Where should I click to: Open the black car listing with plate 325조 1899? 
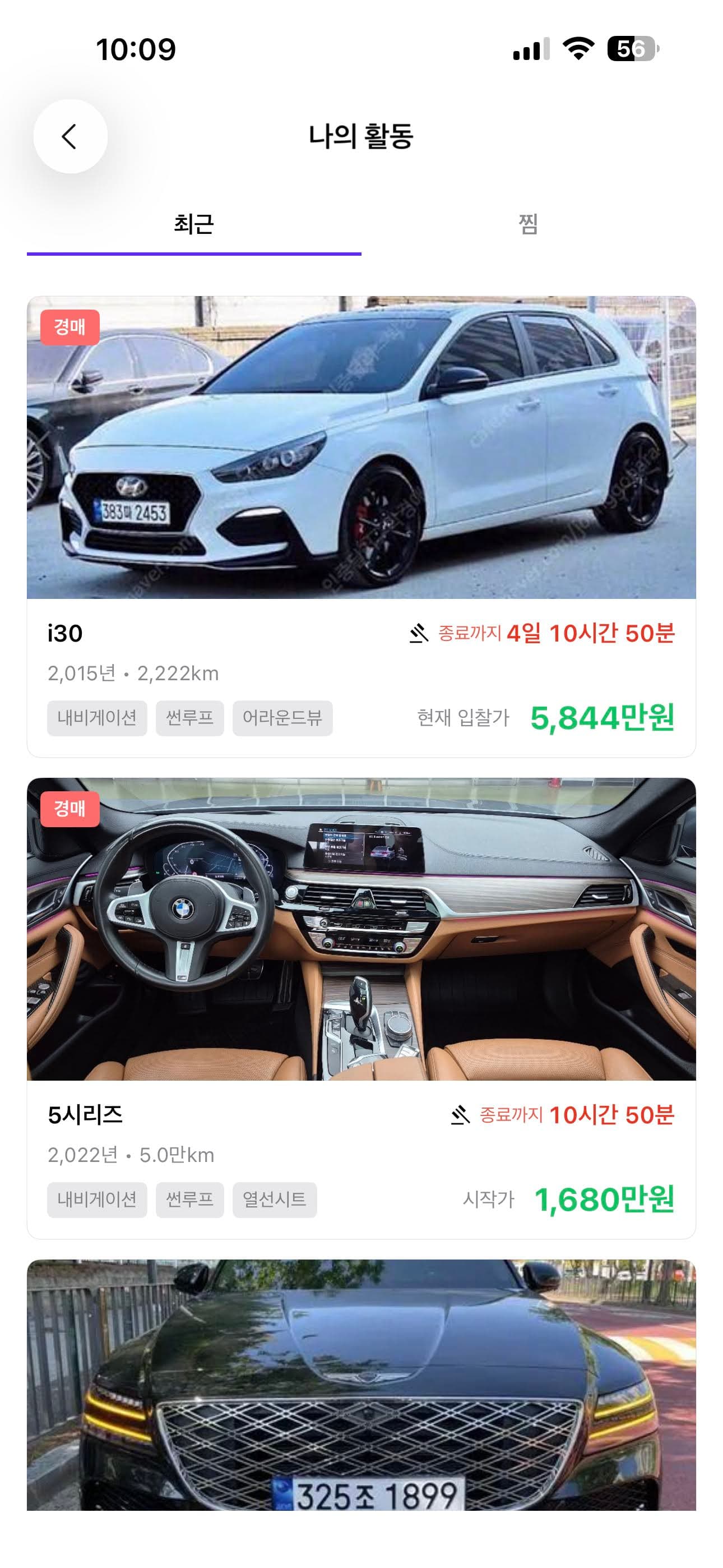(361, 1384)
